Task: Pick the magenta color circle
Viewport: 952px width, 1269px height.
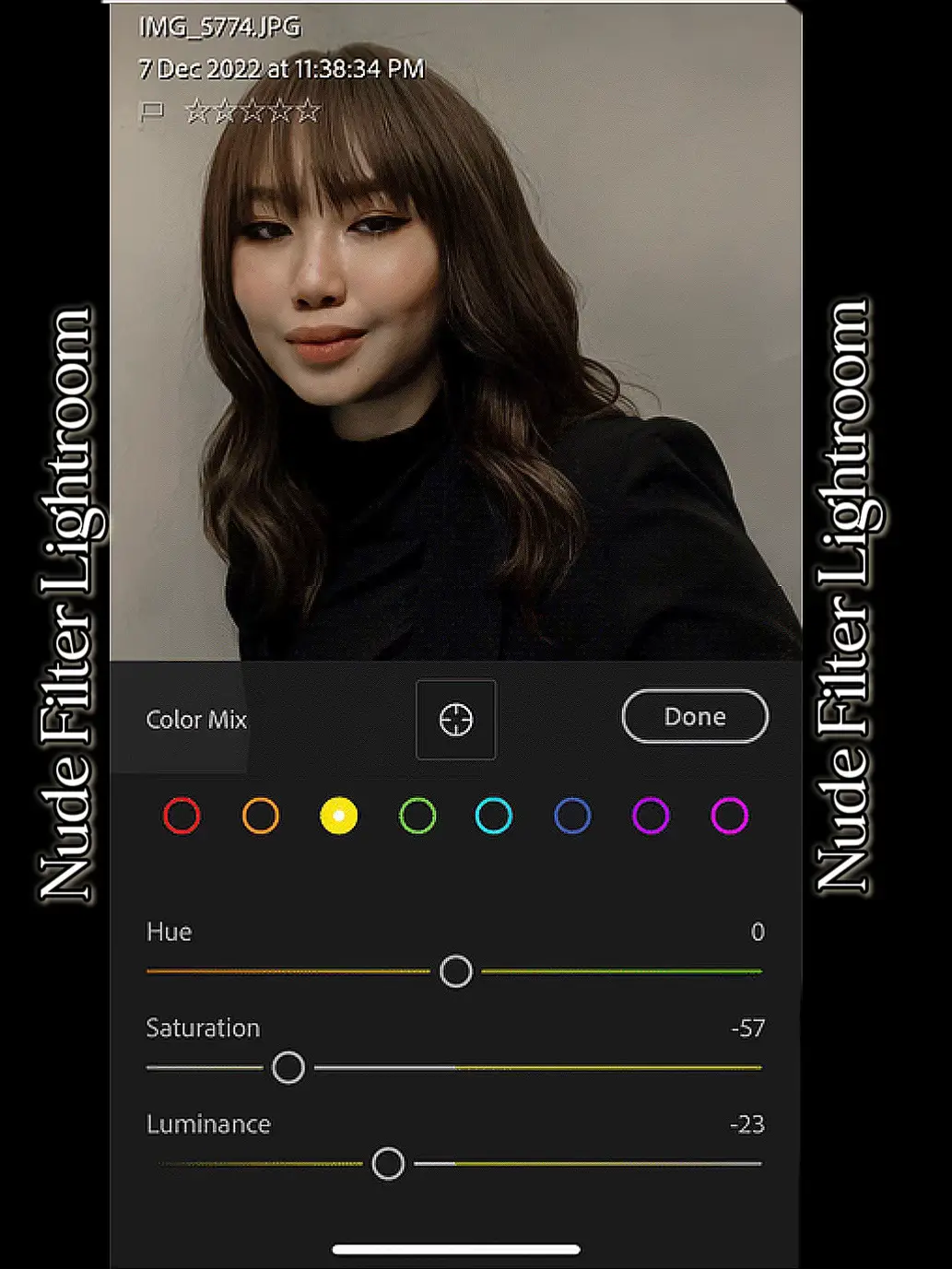Action: coord(729,816)
